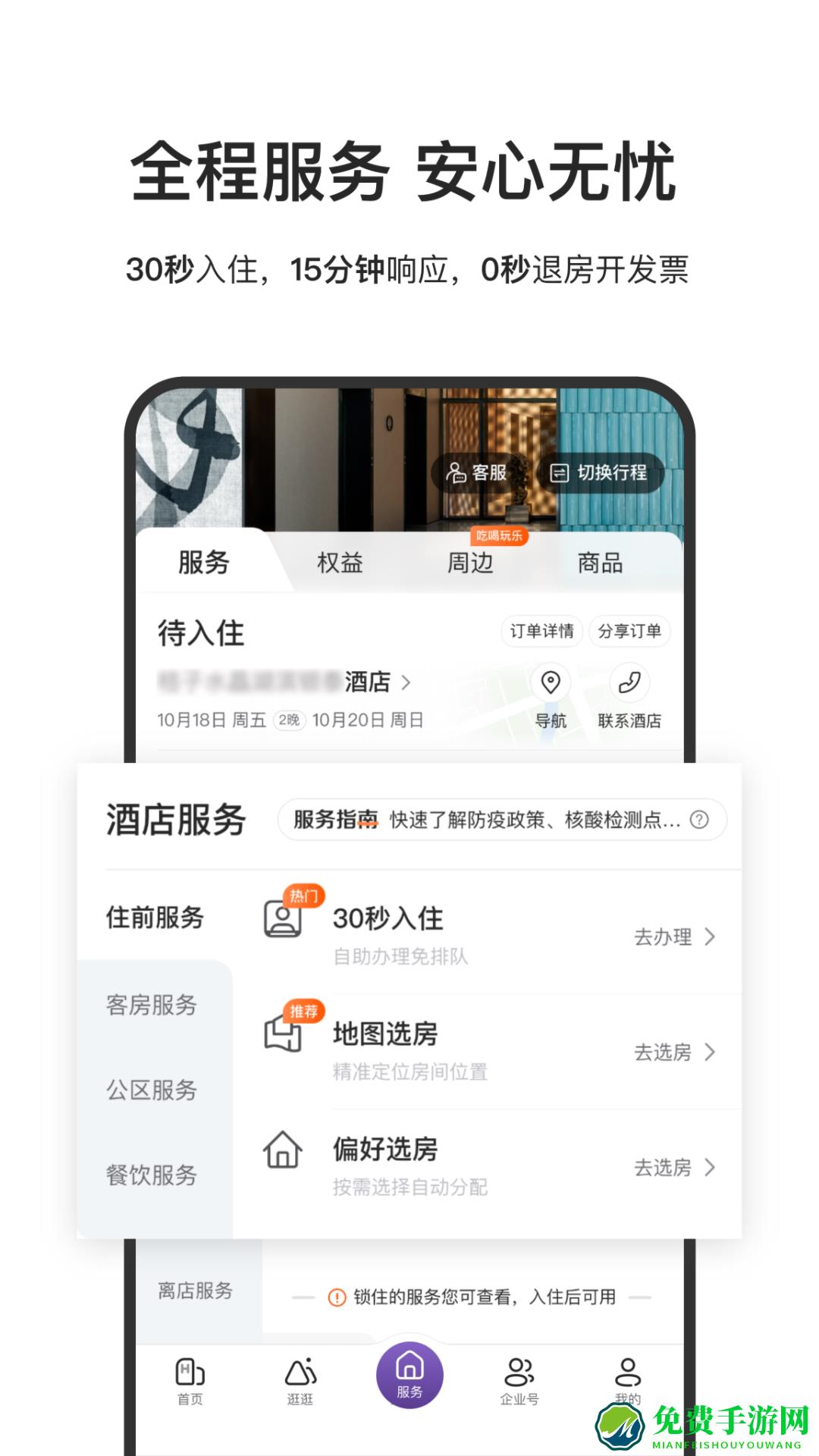This screenshot has width=819, height=1456.
Task: Switch to 客房服务 category
Action: (x=152, y=1006)
